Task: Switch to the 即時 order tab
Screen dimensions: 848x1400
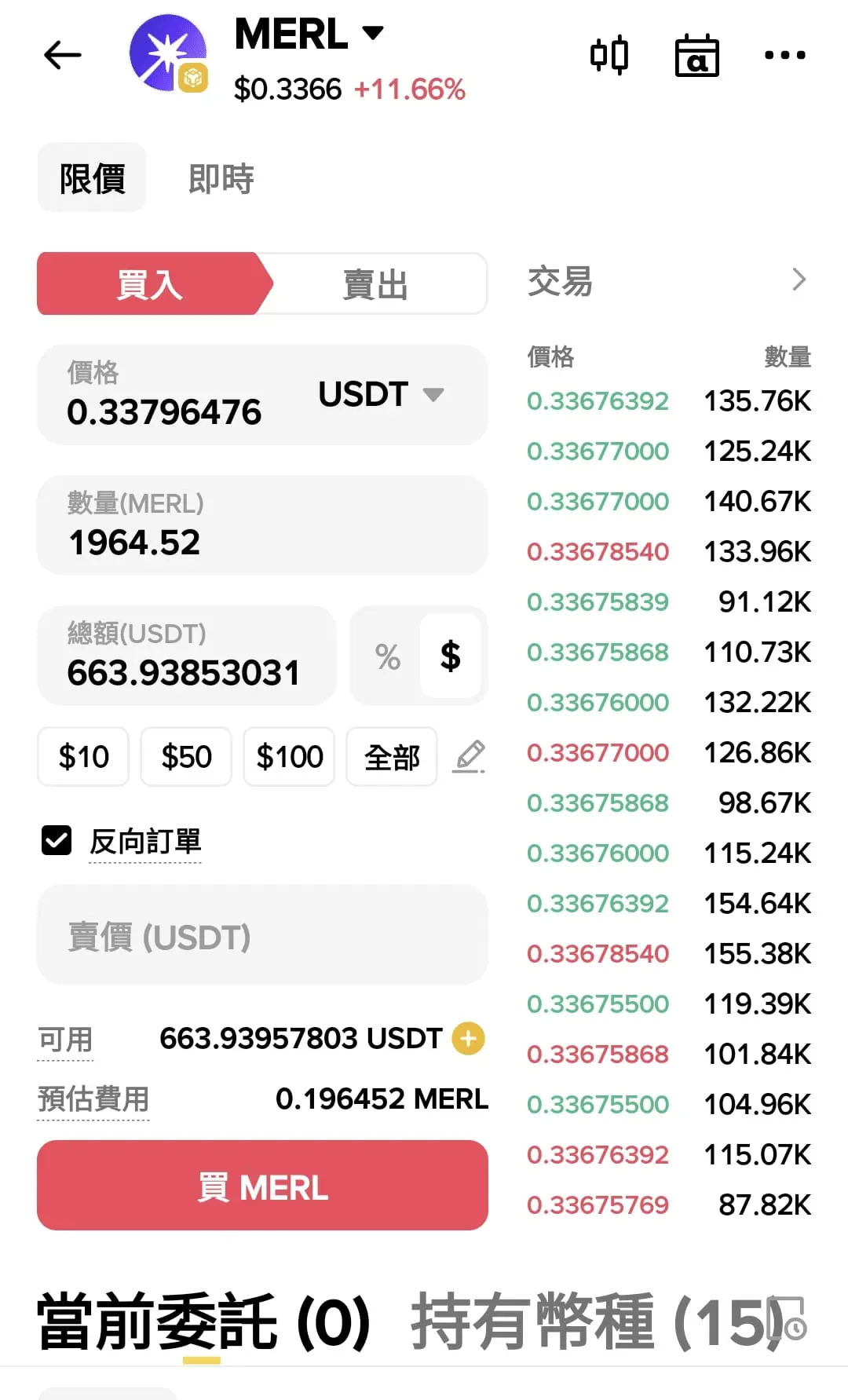Action: pyautogui.click(x=221, y=178)
